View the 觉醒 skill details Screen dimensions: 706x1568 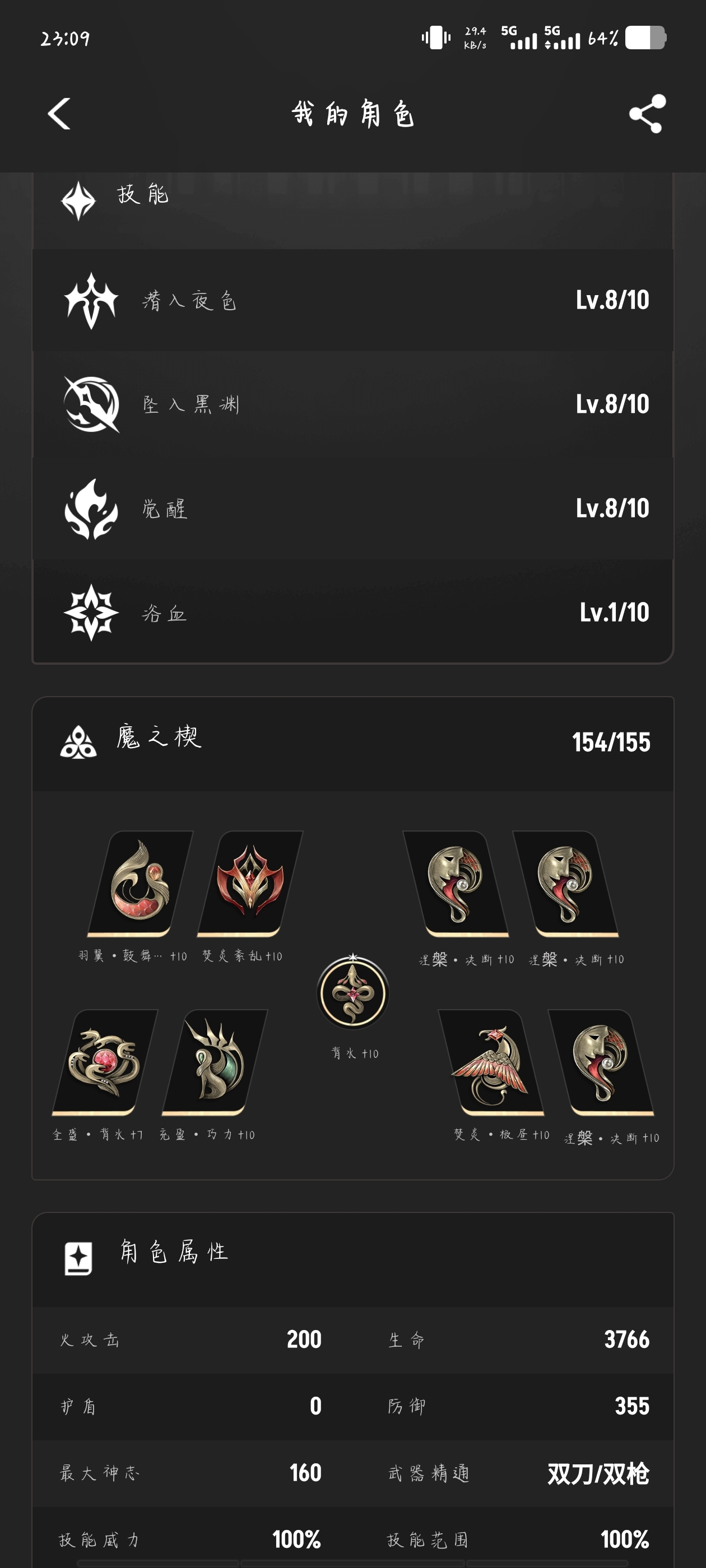coord(352,508)
